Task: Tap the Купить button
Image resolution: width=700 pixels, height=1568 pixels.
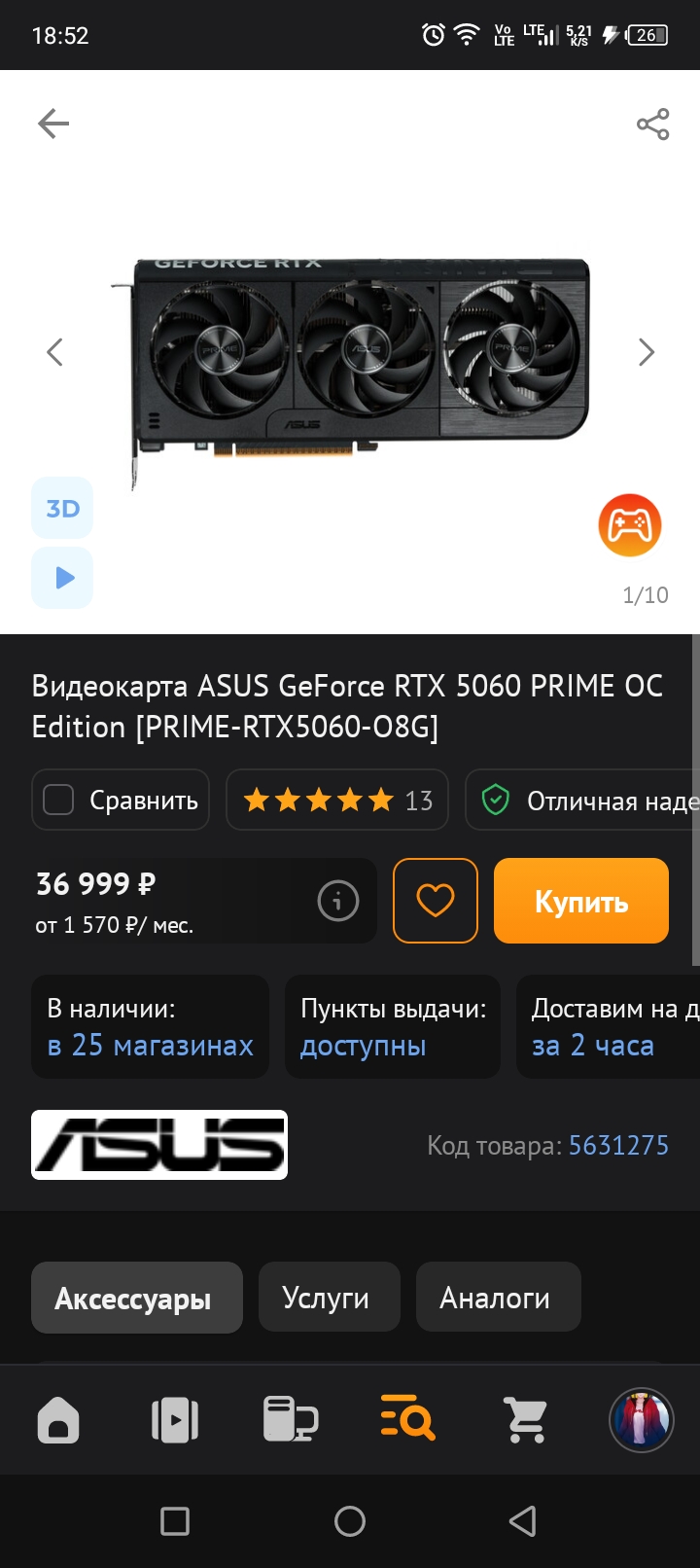Action: [x=580, y=901]
